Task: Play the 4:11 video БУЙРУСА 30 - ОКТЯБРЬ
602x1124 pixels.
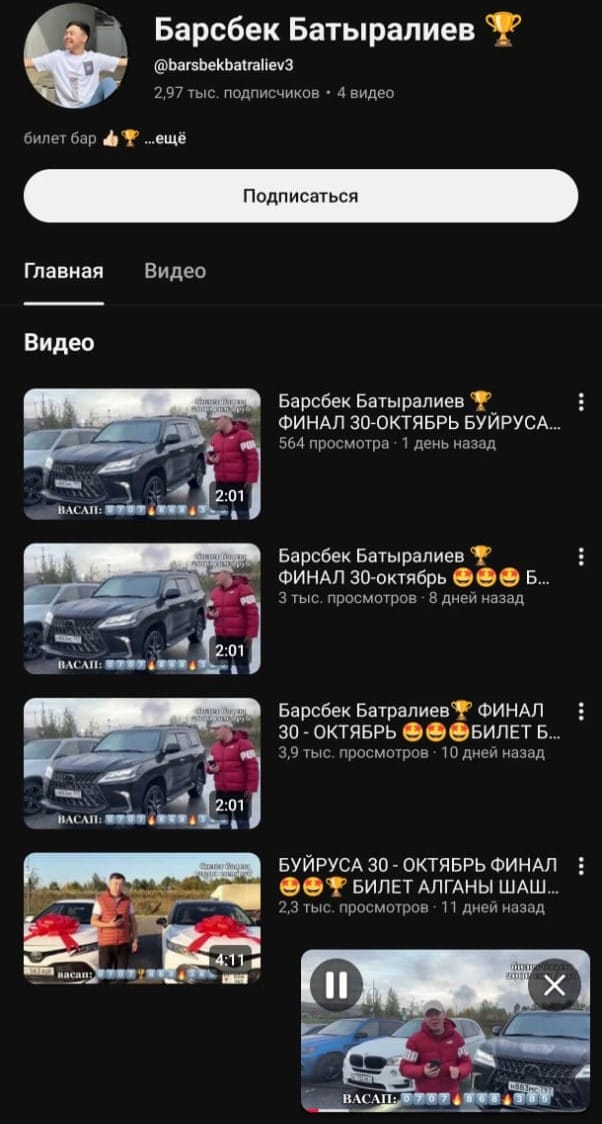Action: tap(142, 918)
